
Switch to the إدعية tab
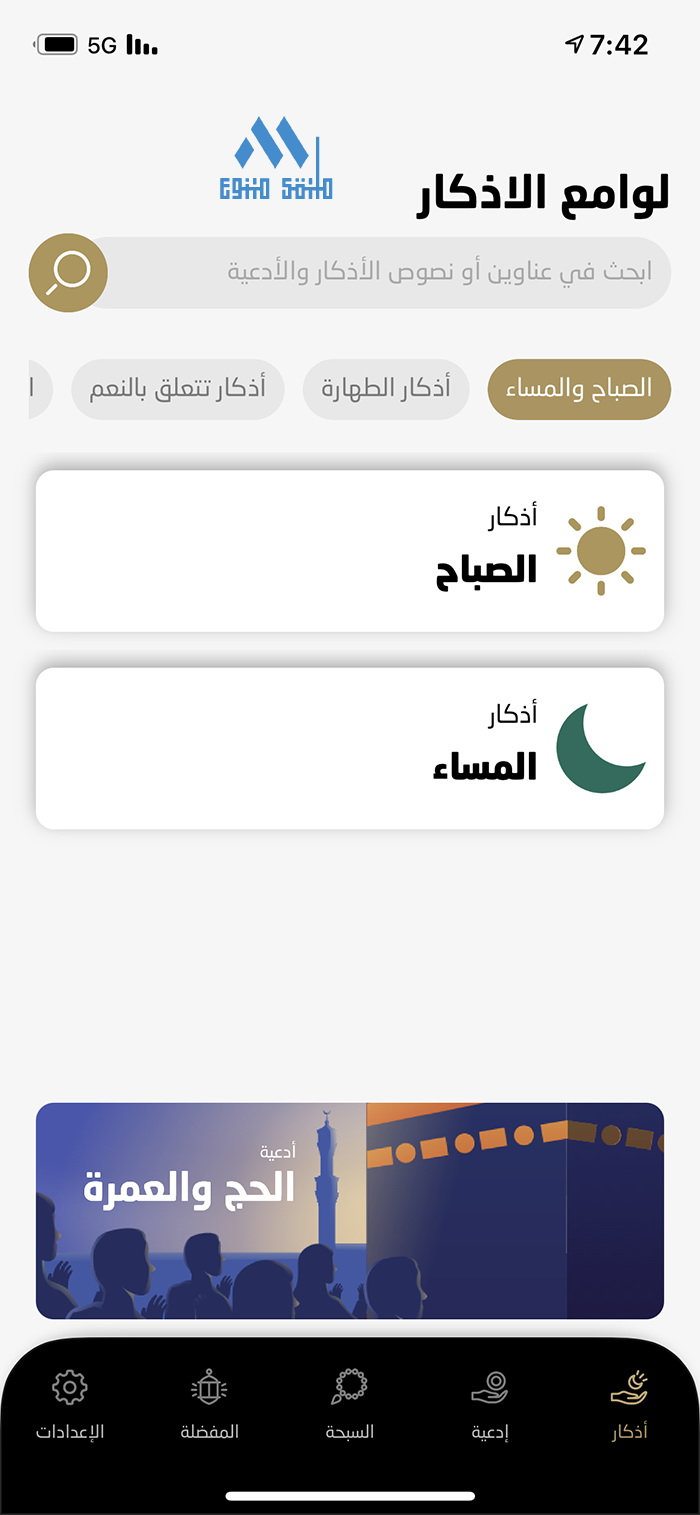[490, 1405]
